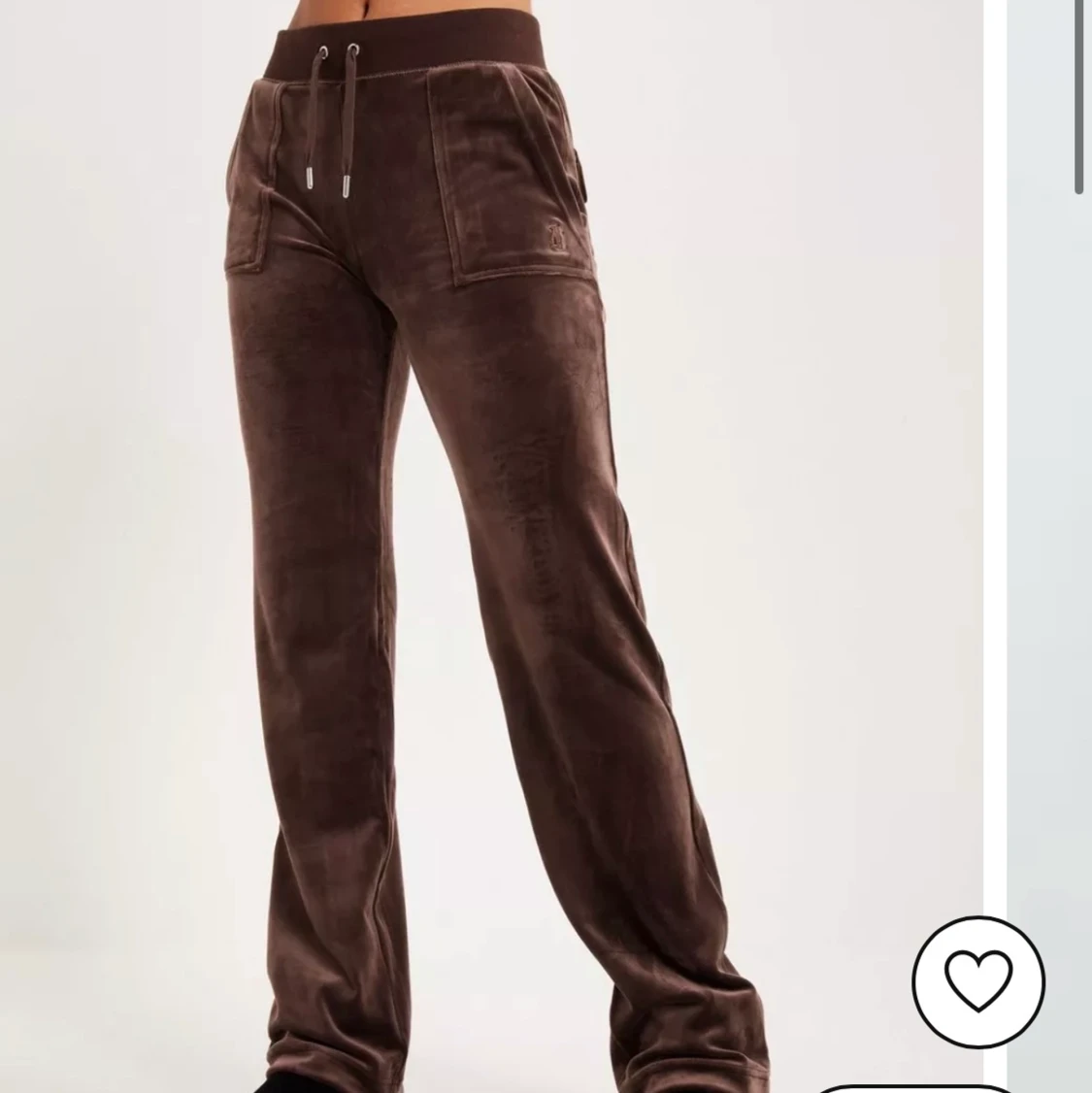Add the brown velour pants to favorites
This screenshot has width=1092, height=1093.
click(x=978, y=981)
